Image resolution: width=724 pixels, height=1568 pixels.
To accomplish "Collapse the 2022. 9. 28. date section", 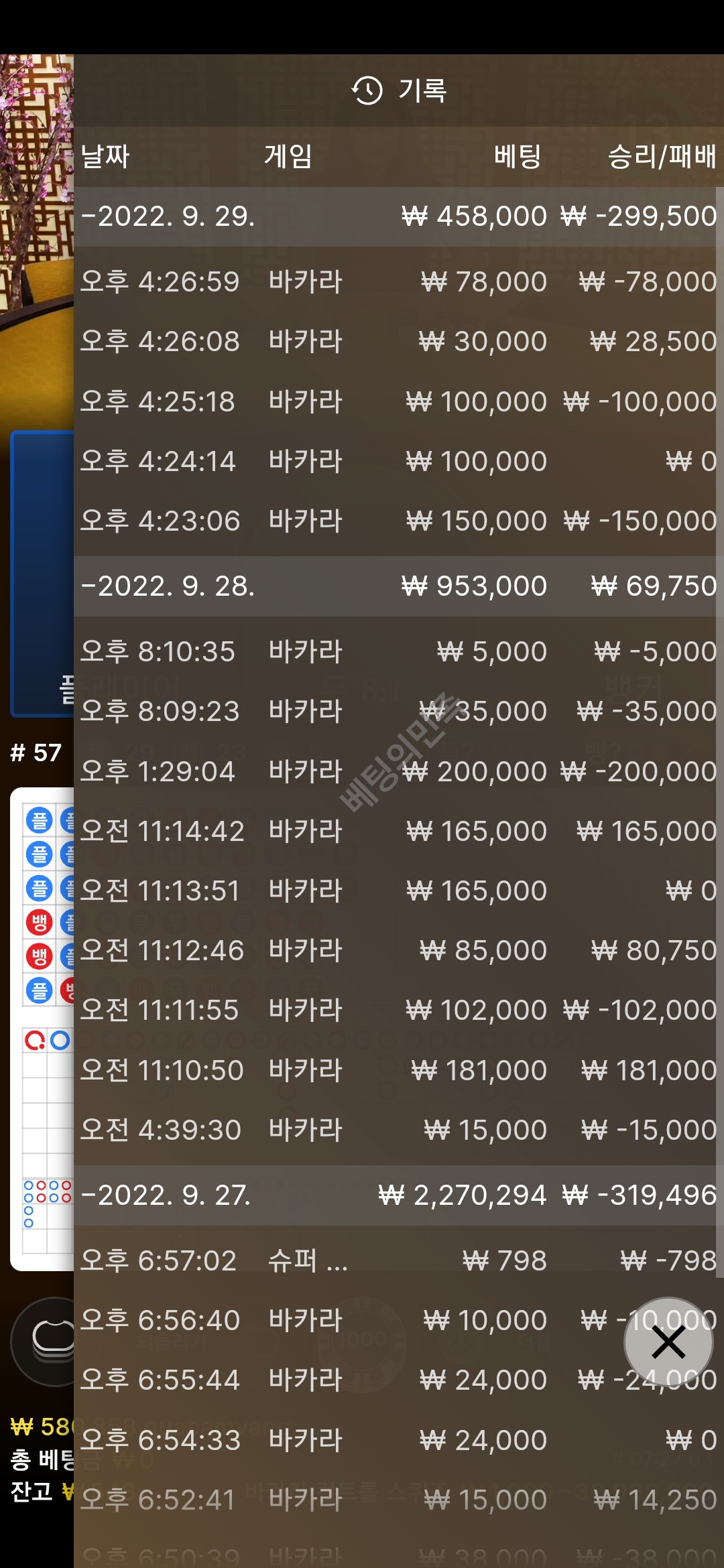I will tap(396, 586).
